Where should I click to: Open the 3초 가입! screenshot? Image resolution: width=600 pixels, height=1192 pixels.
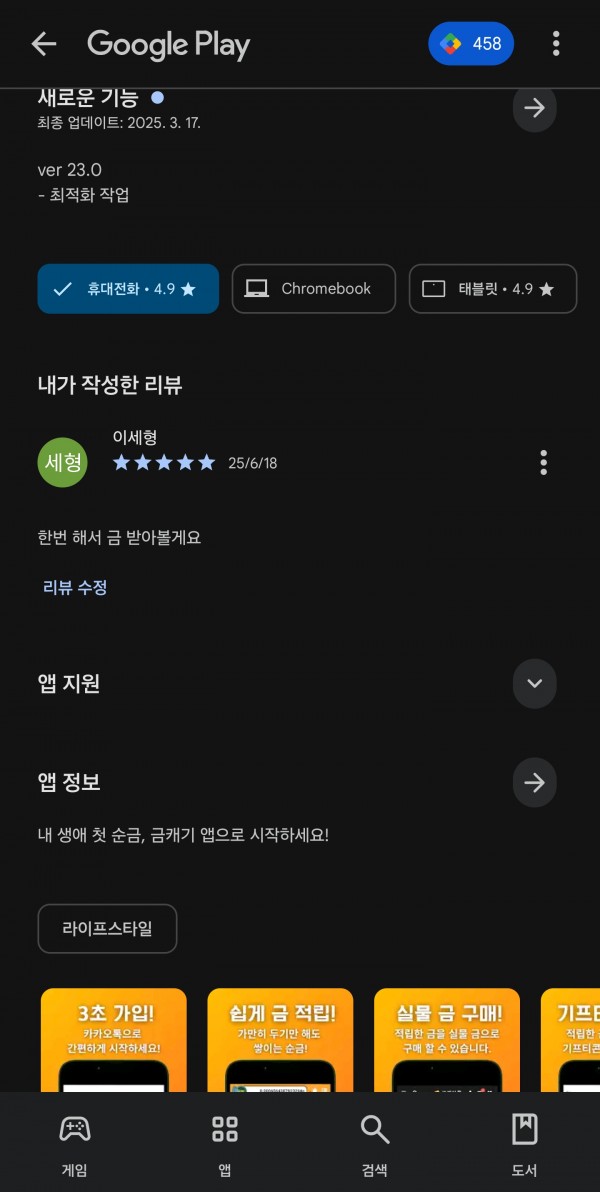coord(113,1040)
